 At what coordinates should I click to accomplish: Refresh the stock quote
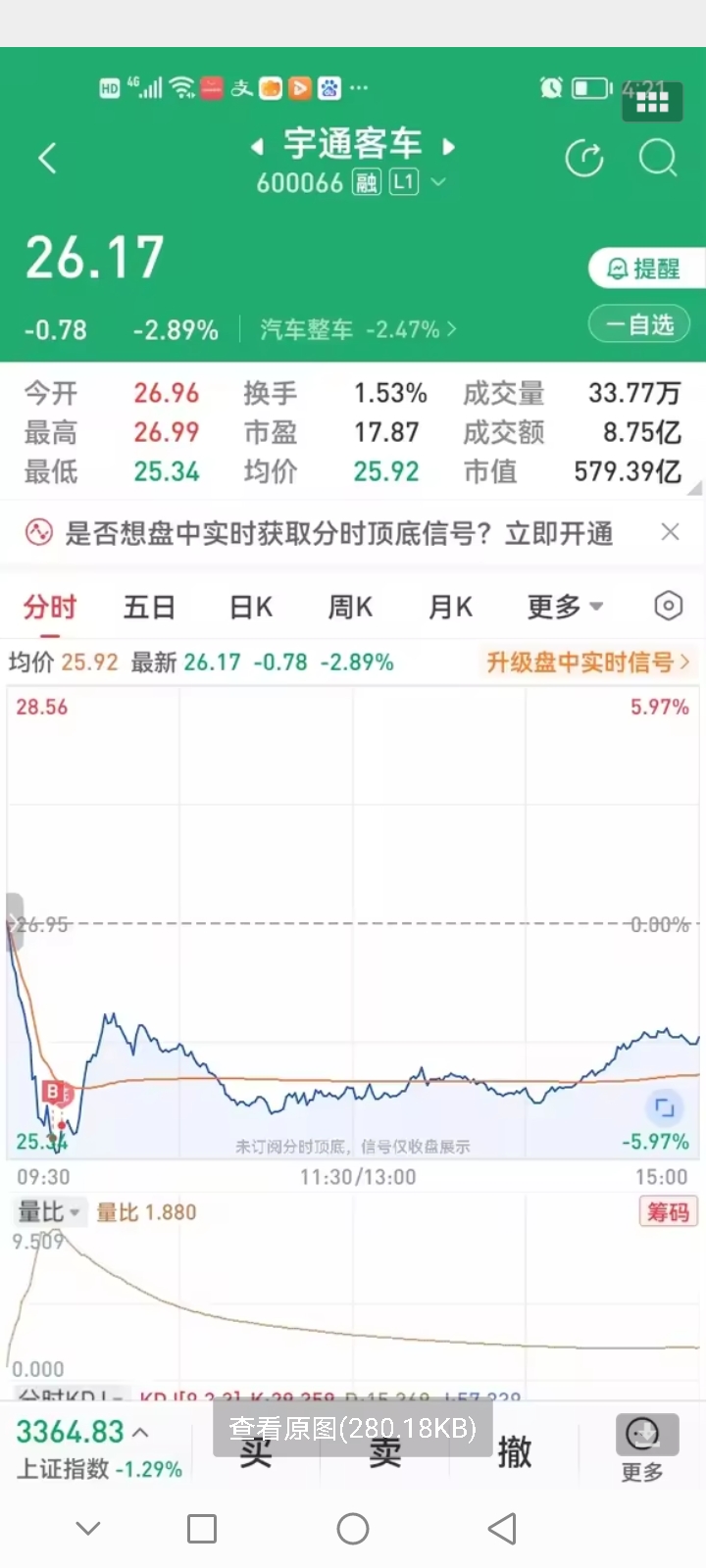click(x=584, y=158)
